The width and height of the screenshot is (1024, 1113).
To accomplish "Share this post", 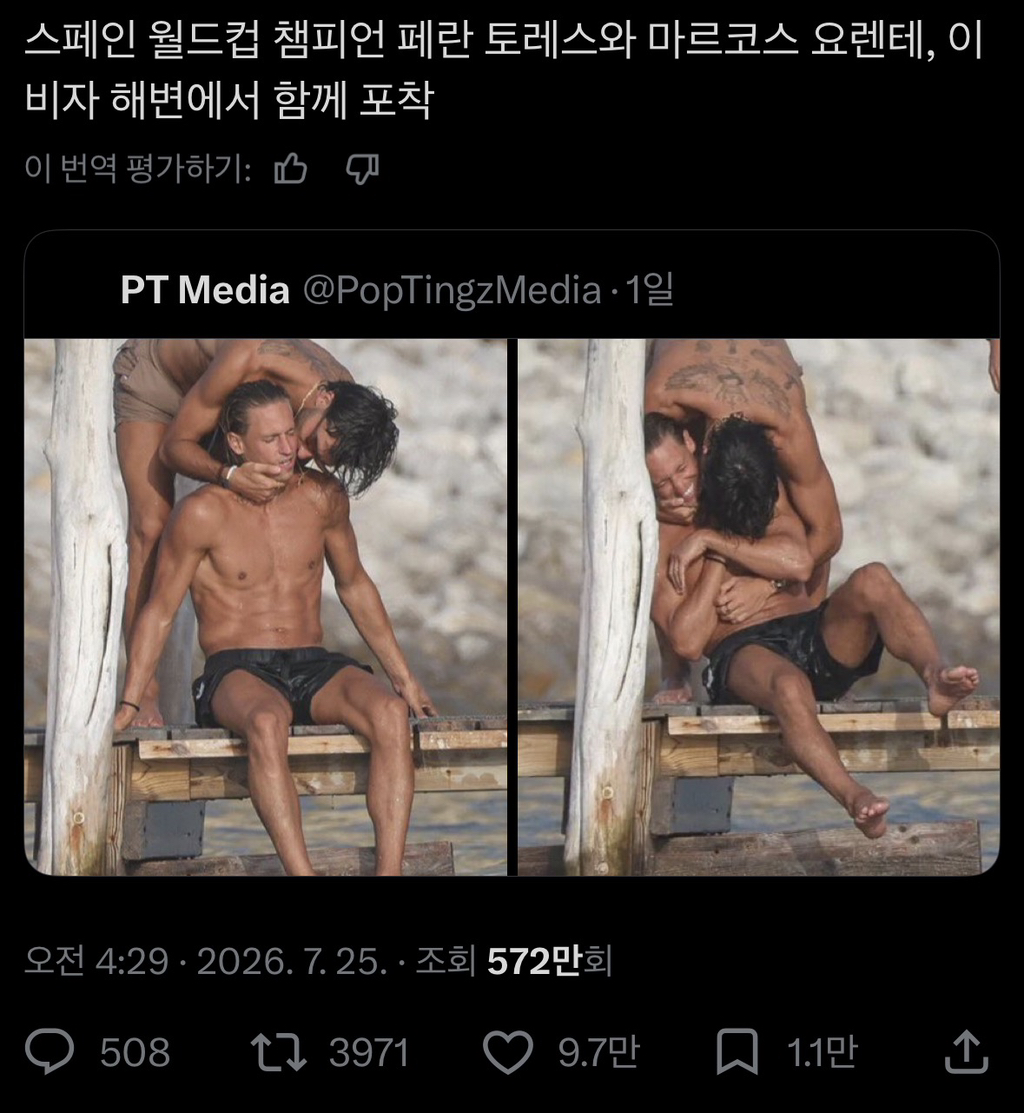I will point(966,1051).
